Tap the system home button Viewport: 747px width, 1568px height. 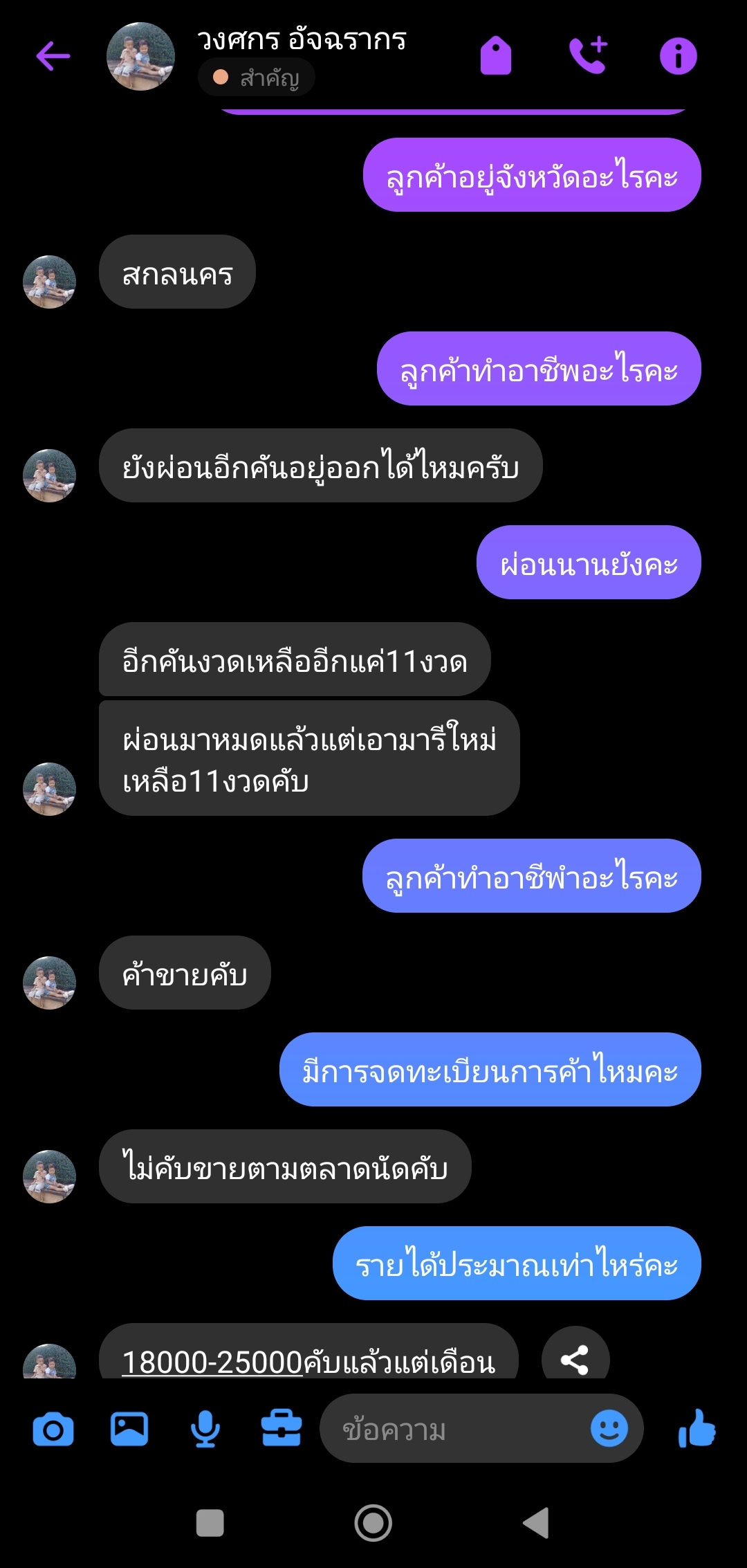pyautogui.click(x=373, y=1523)
